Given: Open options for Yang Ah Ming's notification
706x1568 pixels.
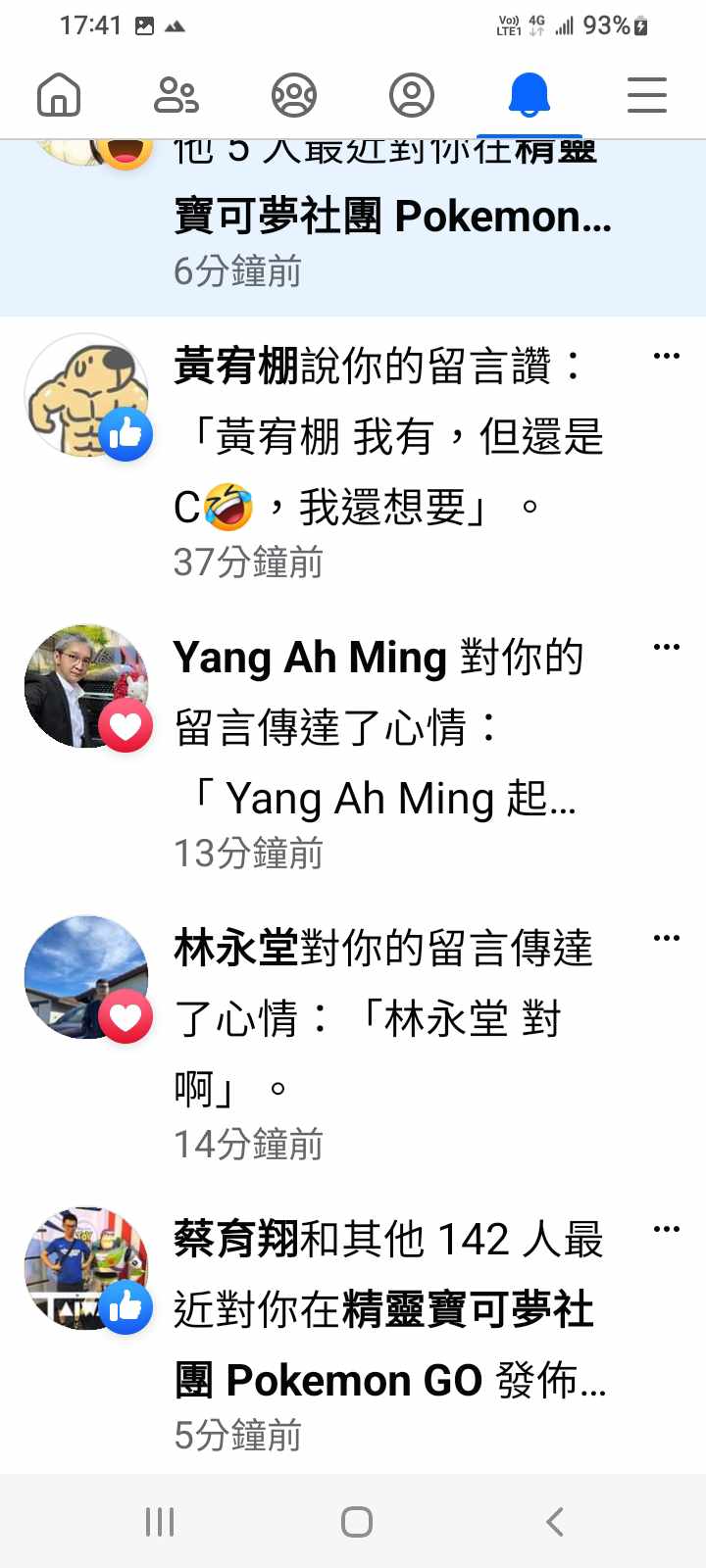Looking at the screenshot, I should (667, 647).
